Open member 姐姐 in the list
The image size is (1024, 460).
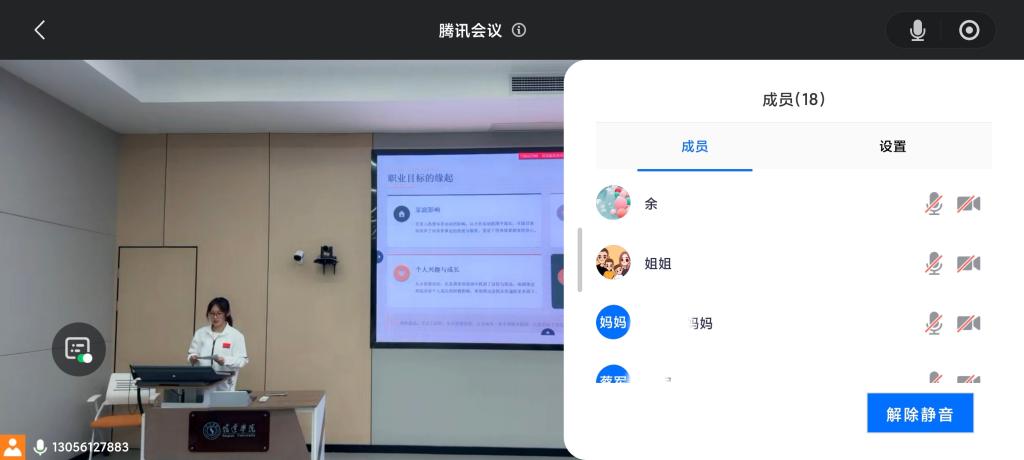coord(657,263)
